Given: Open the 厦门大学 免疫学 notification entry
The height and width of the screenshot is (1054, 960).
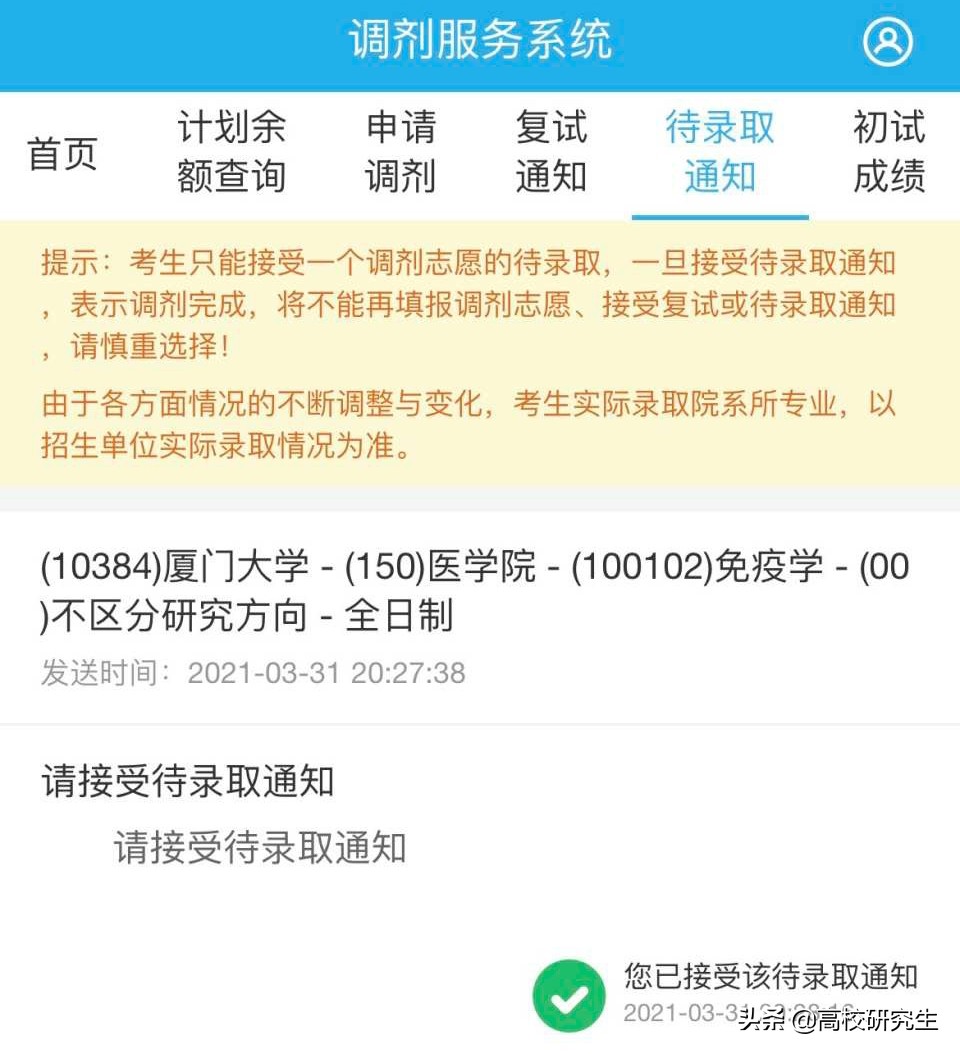Looking at the screenshot, I should click(x=476, y=592).
